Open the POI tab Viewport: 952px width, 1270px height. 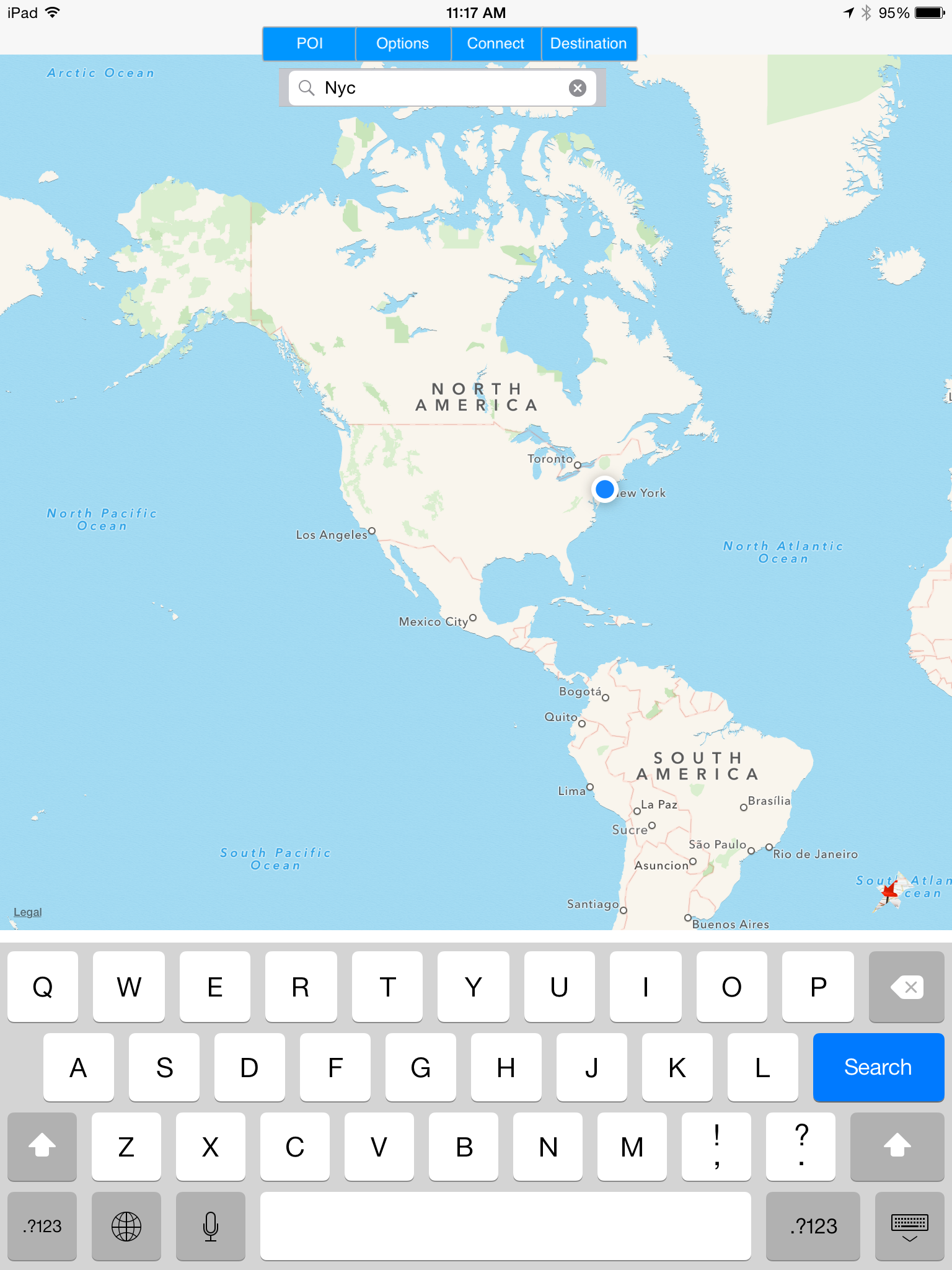pos(309,43)
